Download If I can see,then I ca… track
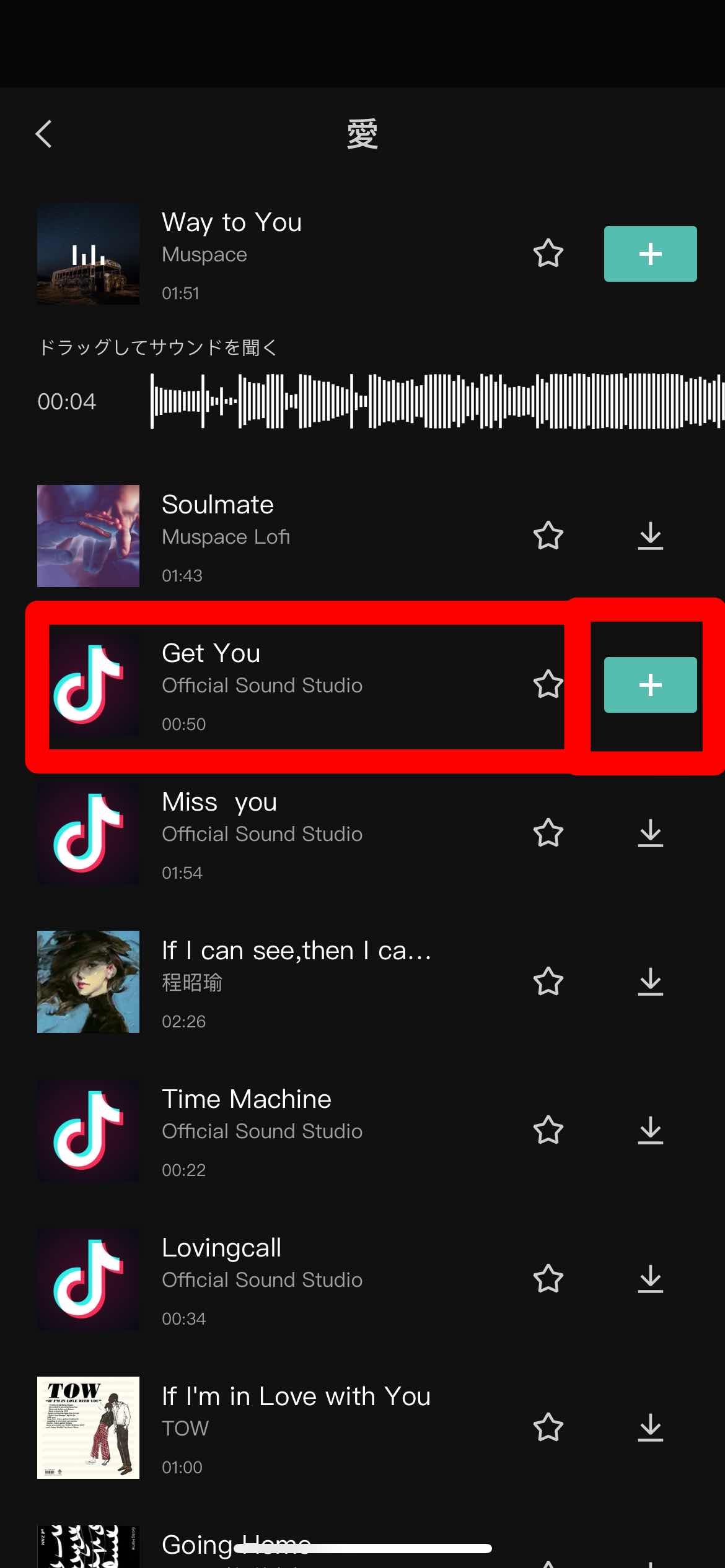Image resolution: width=725 pixels, height=1568 pixels. (x=650, y=982)
